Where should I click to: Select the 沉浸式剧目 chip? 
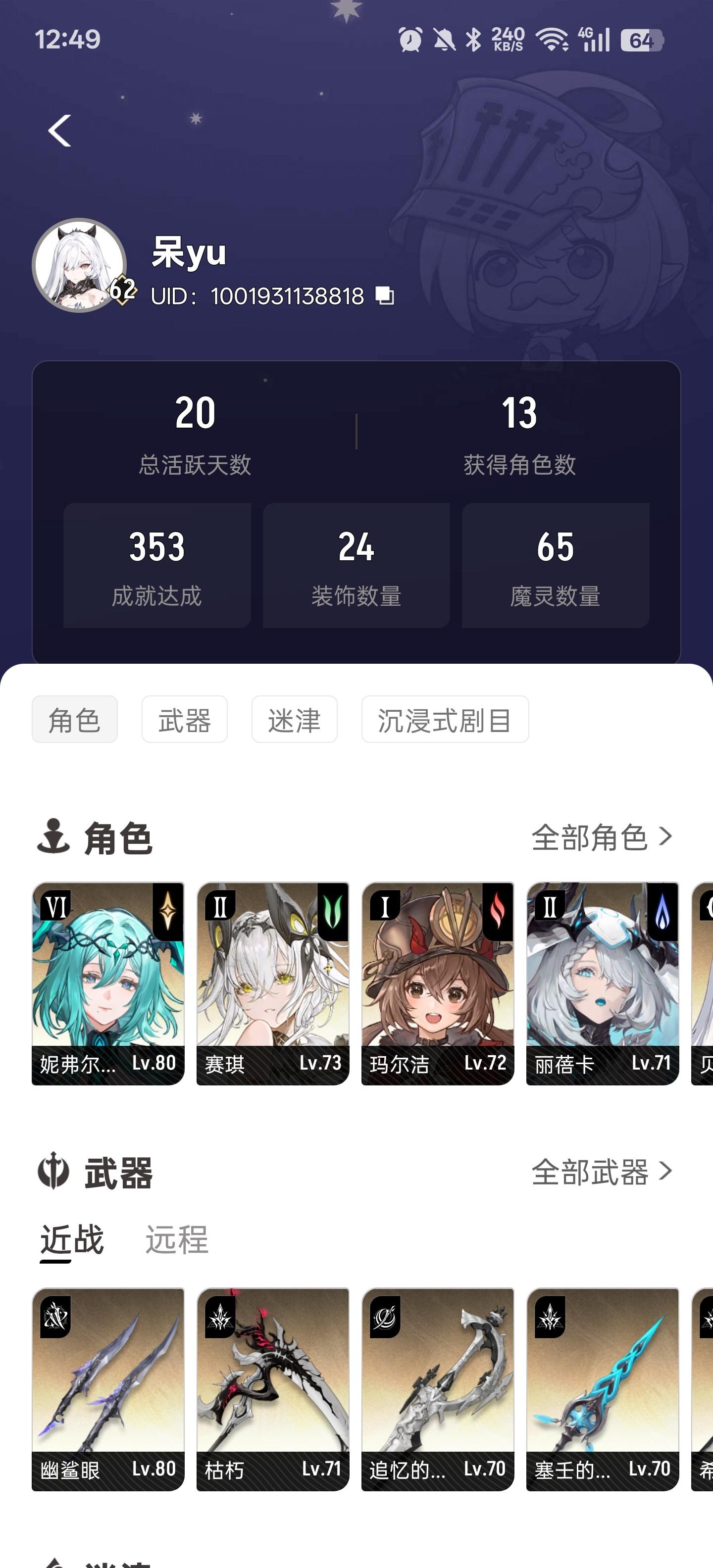click(x=445, y=720)
